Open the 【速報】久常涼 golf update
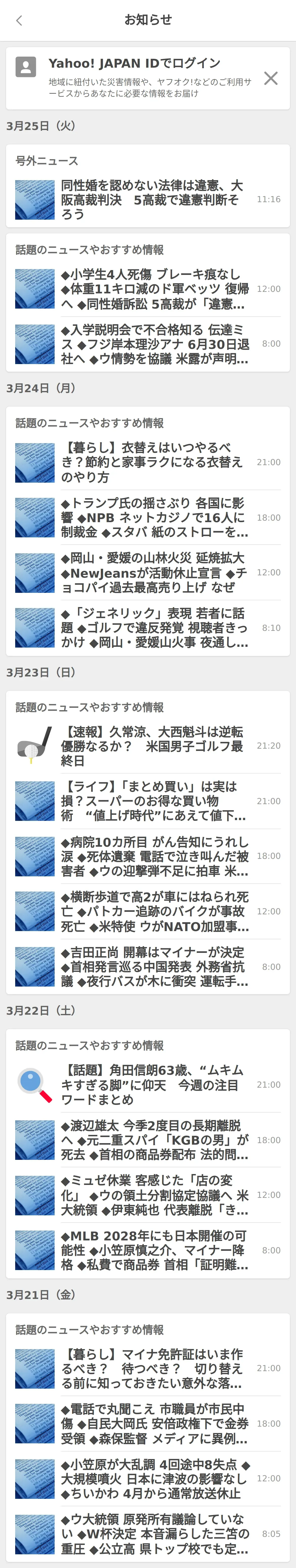The width and height of the screenshot is (296, 1568). [x=152, y=746]
